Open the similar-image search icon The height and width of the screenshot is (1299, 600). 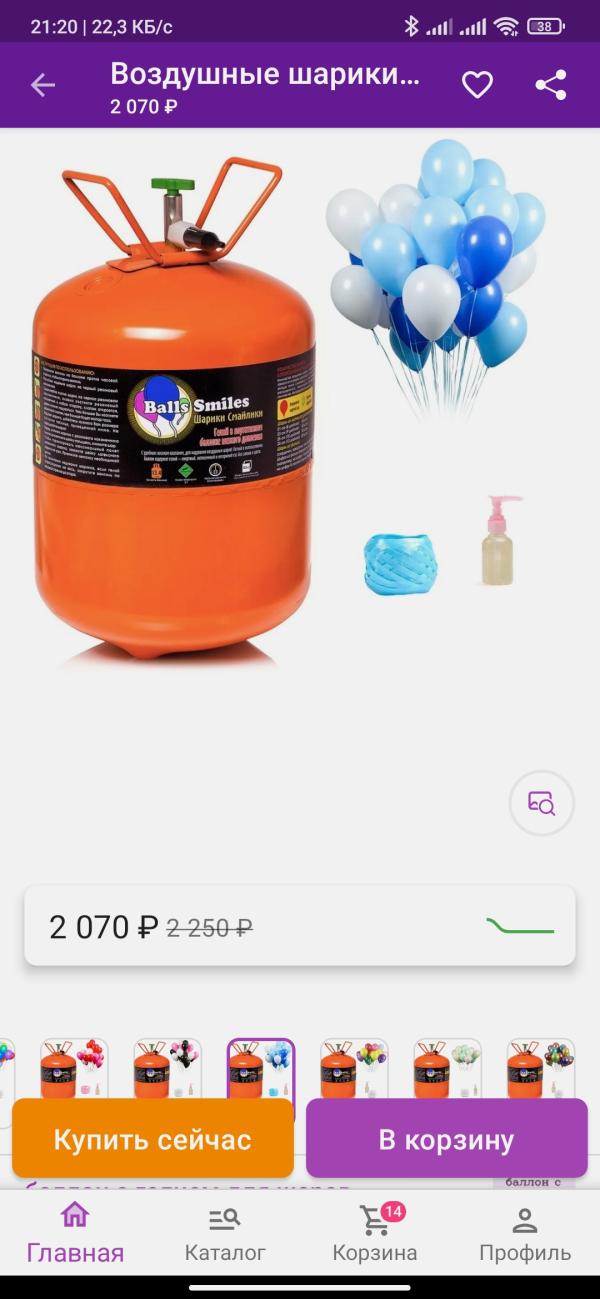(x=541, y=803)
